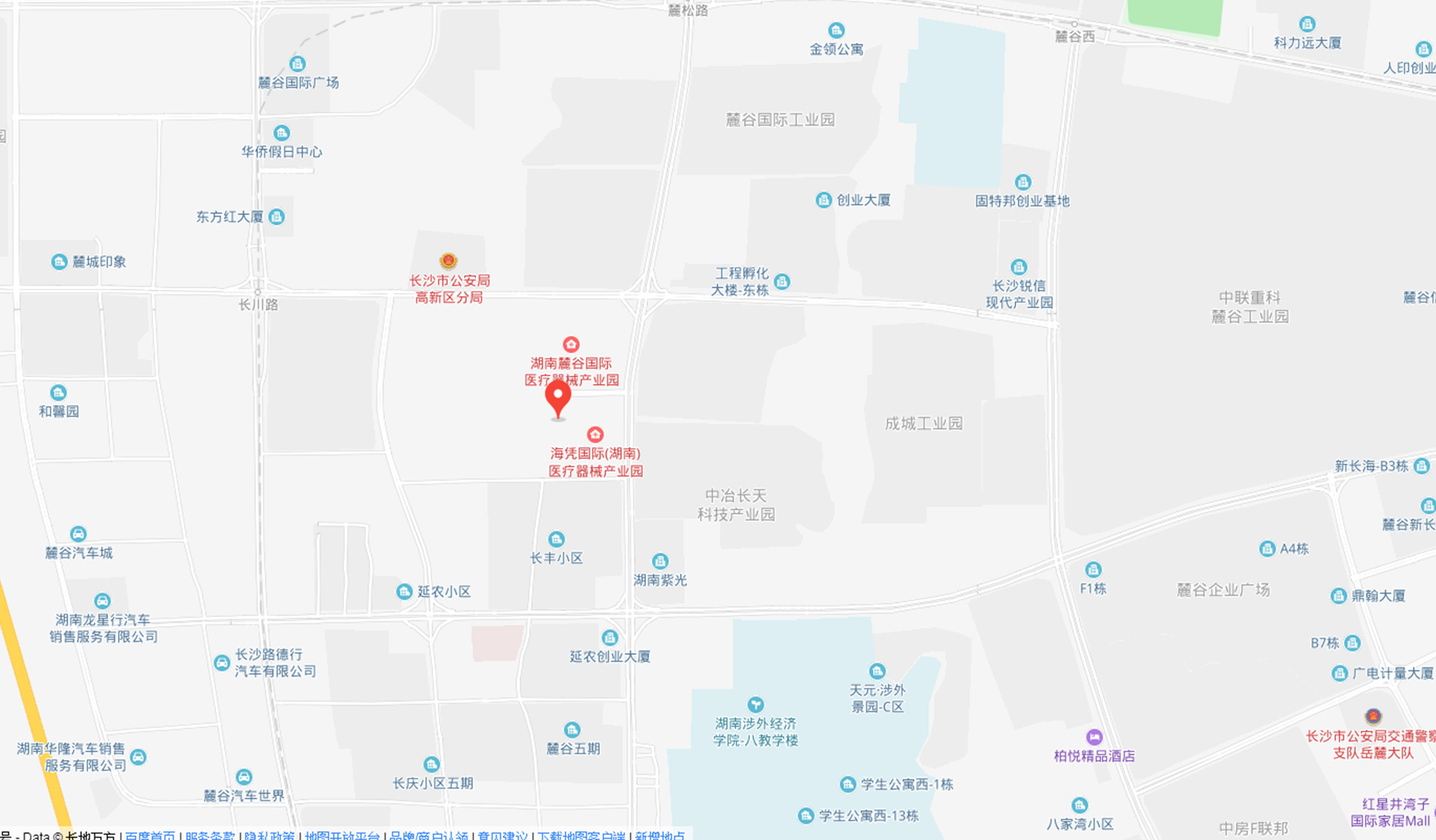1436x840 pixels.
Task: Tap the 新增地点 link
Action: point(660,835)
